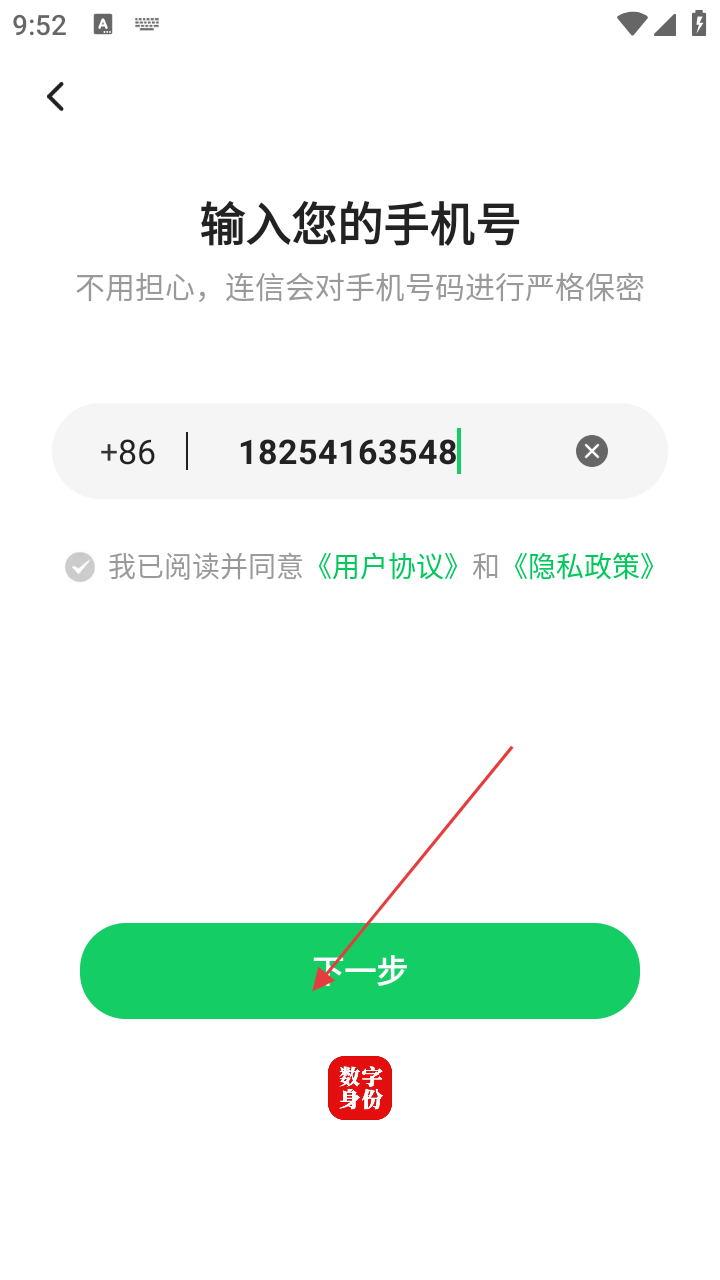The image size is (720, 1280).
Task: Log in with 数字身份 icon
Action: coord(360,1088)
